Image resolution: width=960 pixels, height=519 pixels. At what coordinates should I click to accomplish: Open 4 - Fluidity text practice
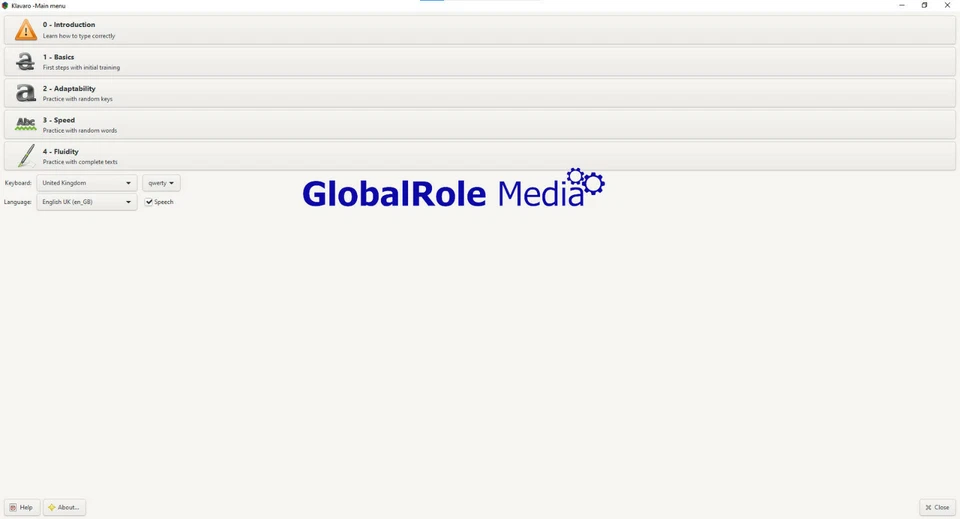(x=480, y=156)
